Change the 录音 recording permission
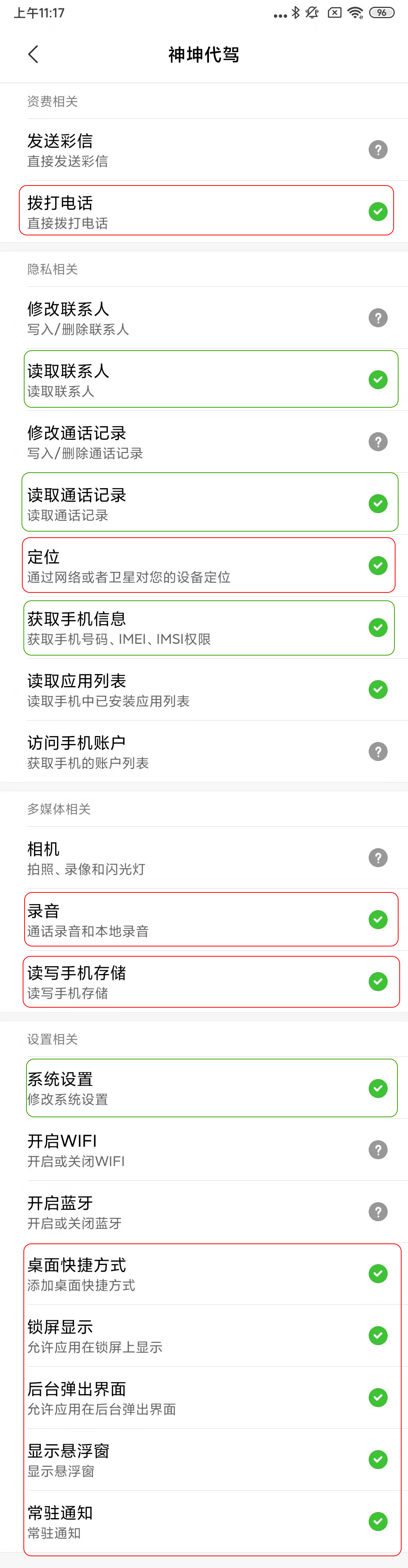The height and width of the screenshot is (1568, 408). pyautogui.click(x=204, y=920)
